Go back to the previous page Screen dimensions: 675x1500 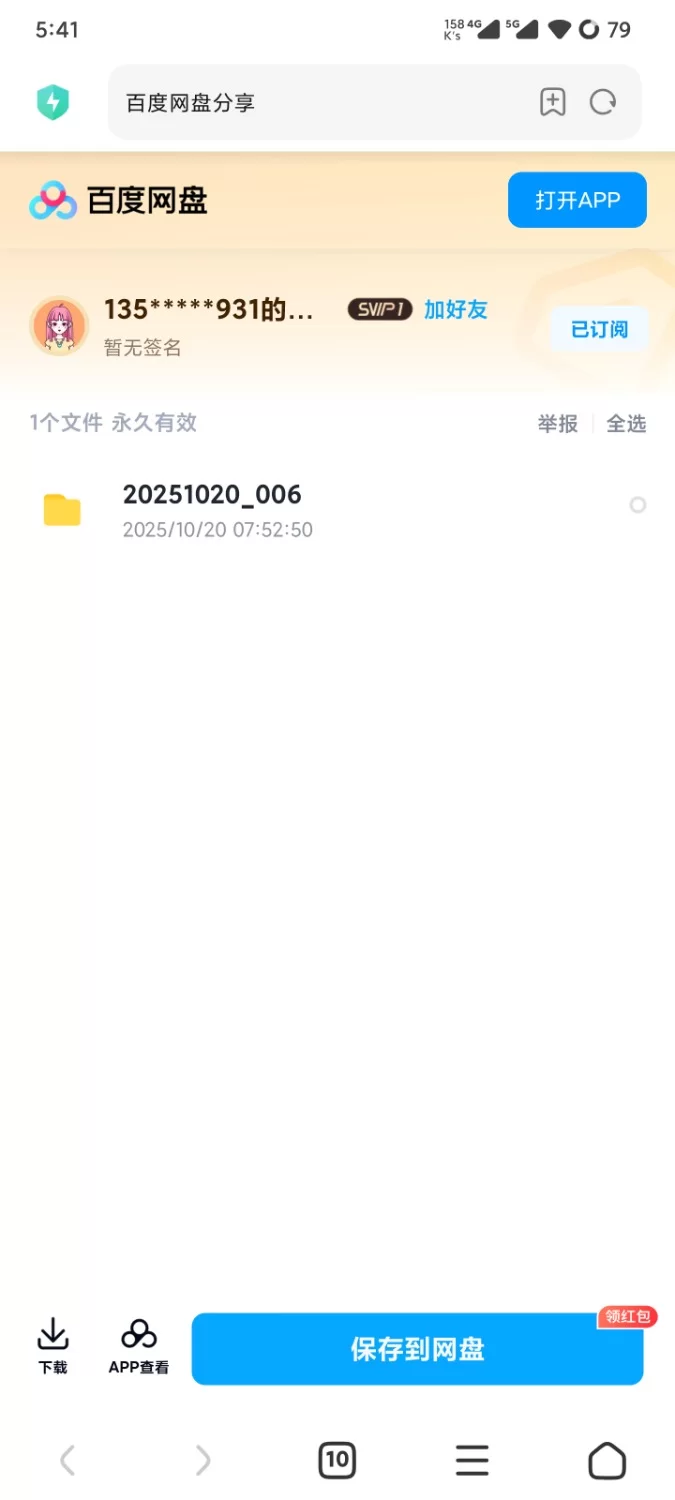[68, 1461]
